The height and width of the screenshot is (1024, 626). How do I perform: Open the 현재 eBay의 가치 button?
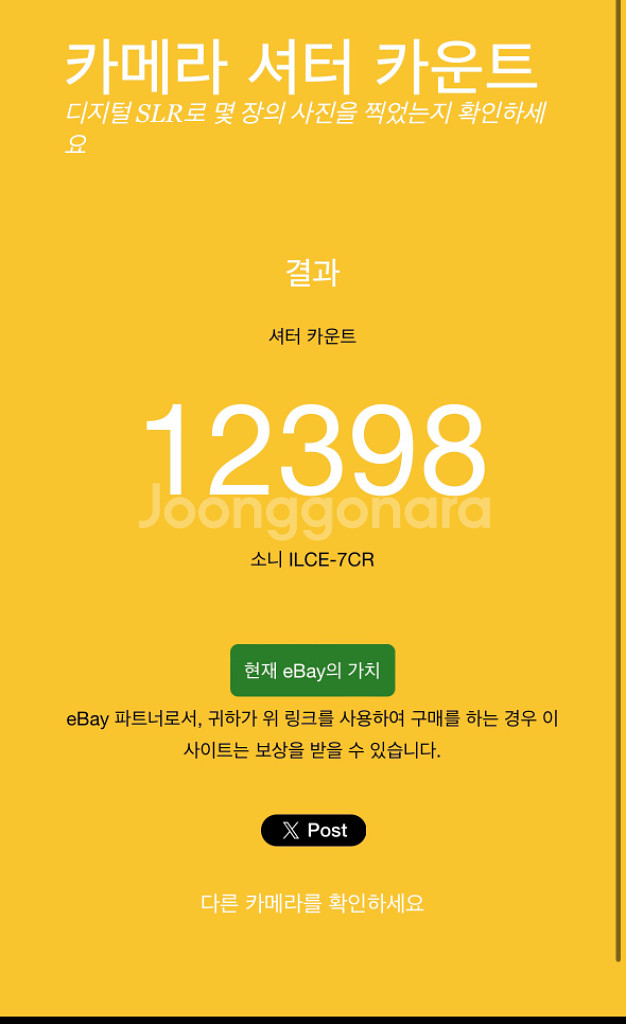312,671
